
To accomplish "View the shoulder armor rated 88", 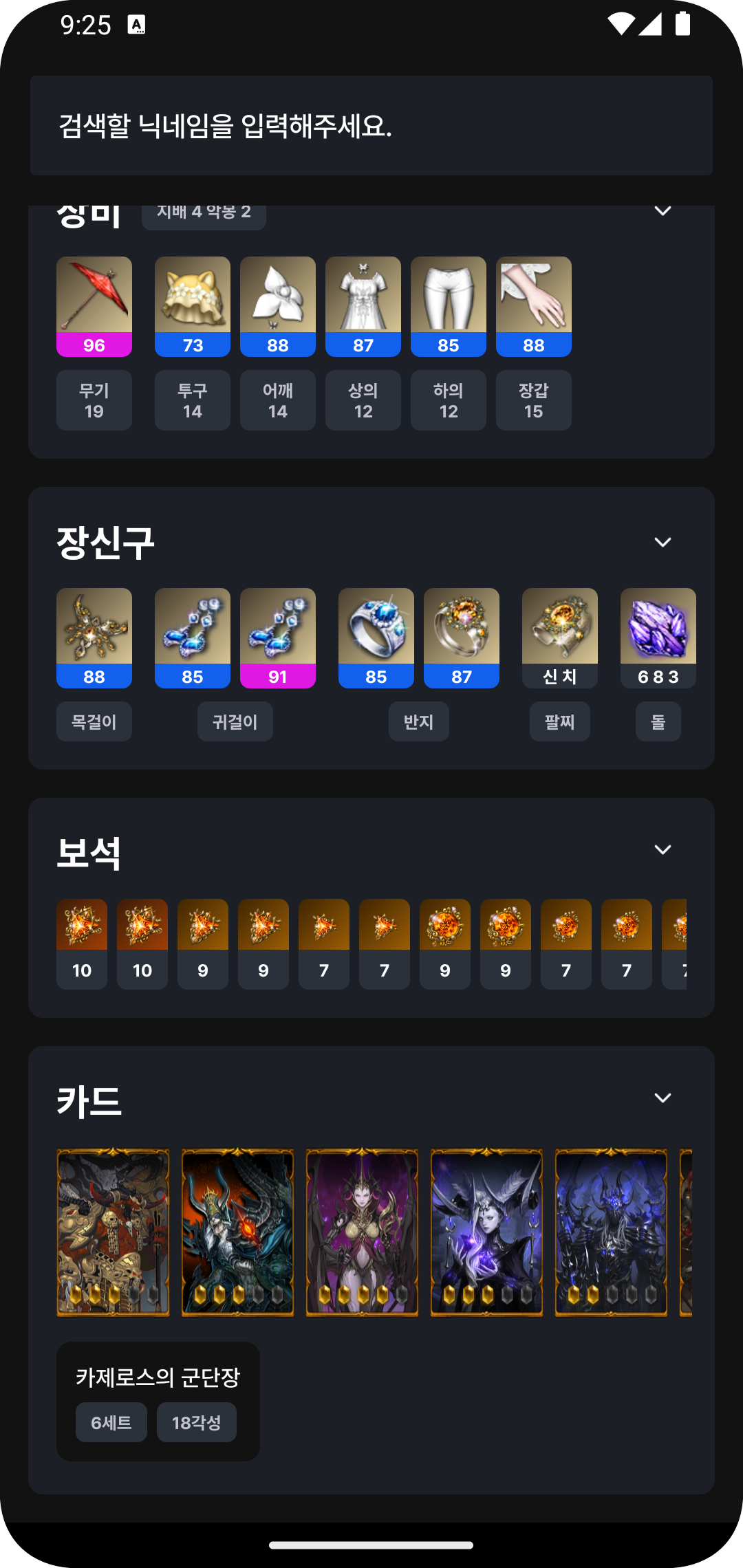I will click(x=278, y=299).
